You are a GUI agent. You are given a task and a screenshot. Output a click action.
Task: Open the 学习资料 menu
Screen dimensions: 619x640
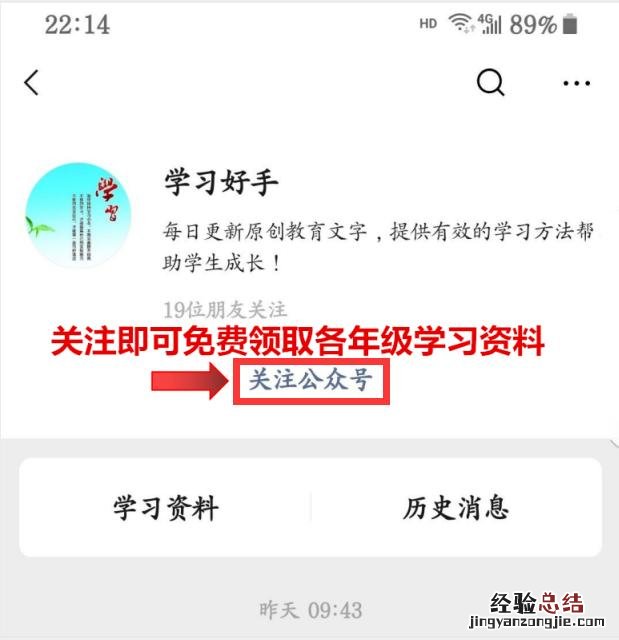pyautogui.click(x=165, y=507)
